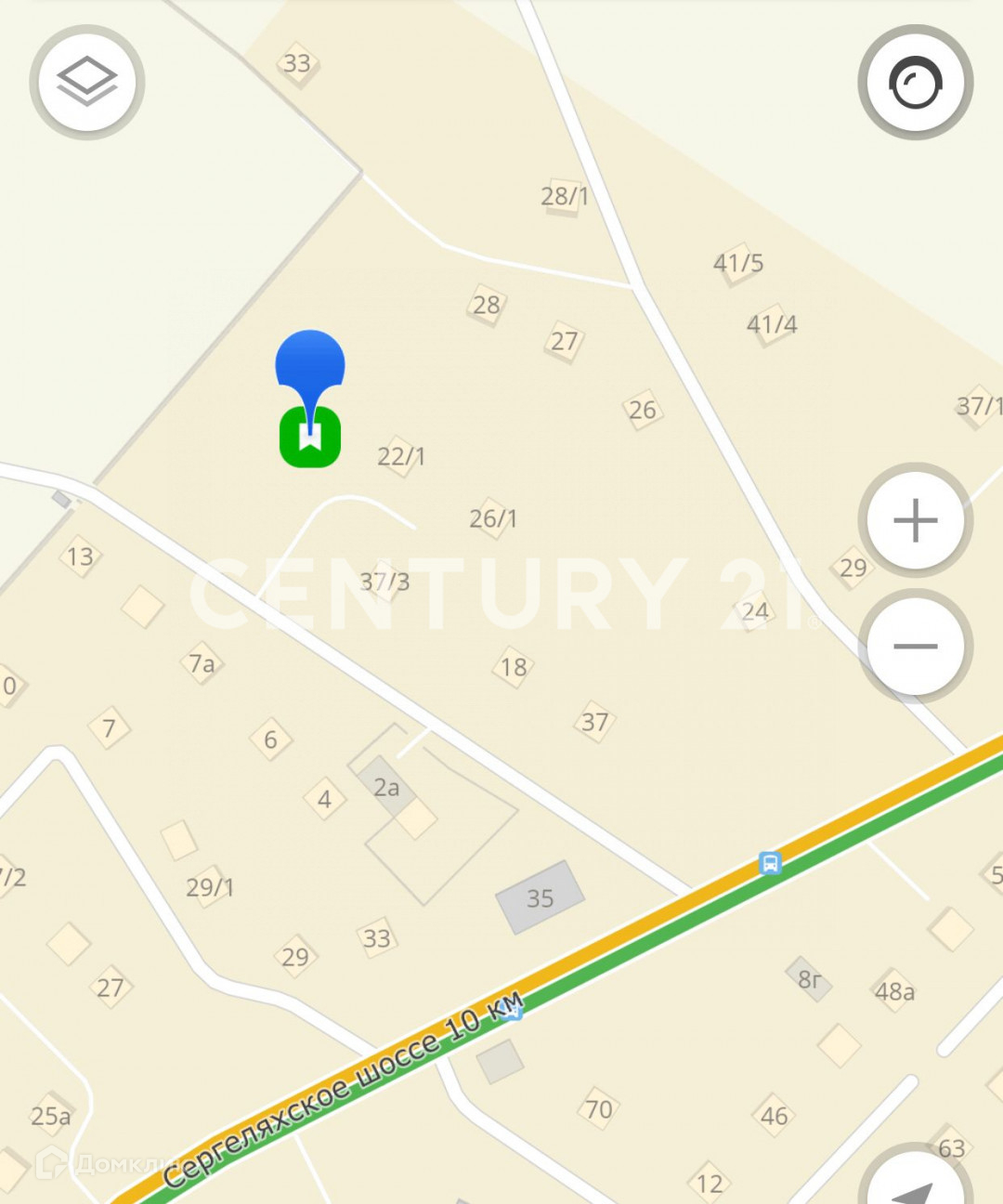
Task: Open the map layers selector
Action: coord(87,82)
